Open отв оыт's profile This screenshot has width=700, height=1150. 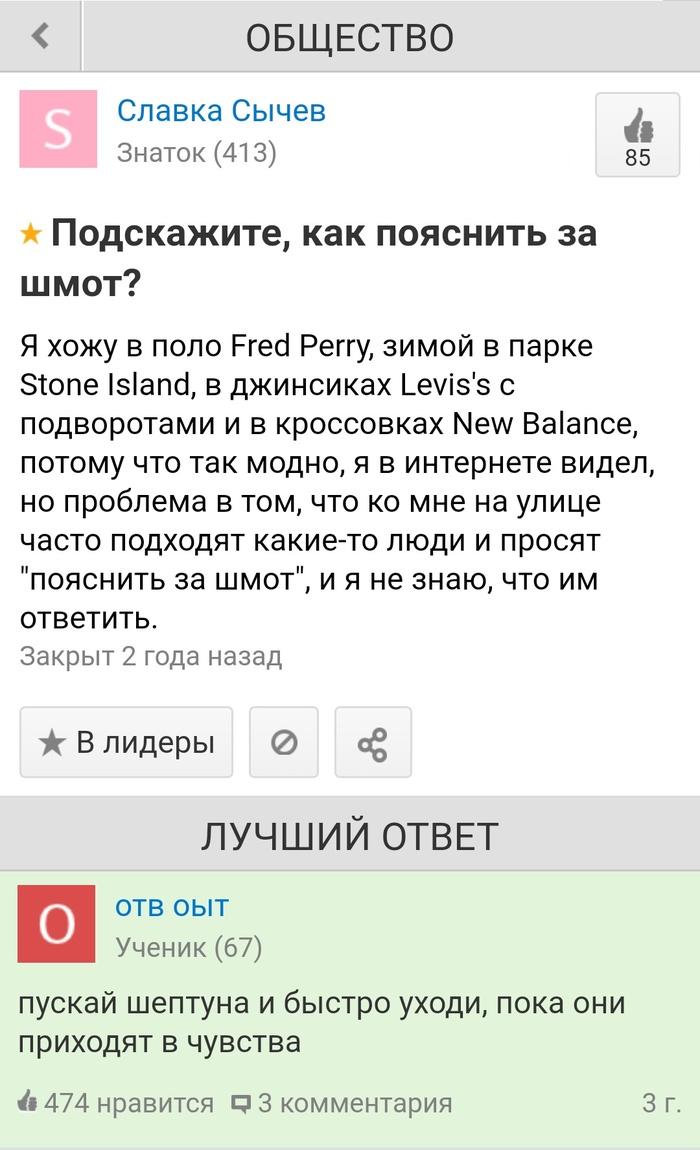(x=172, y=907)
